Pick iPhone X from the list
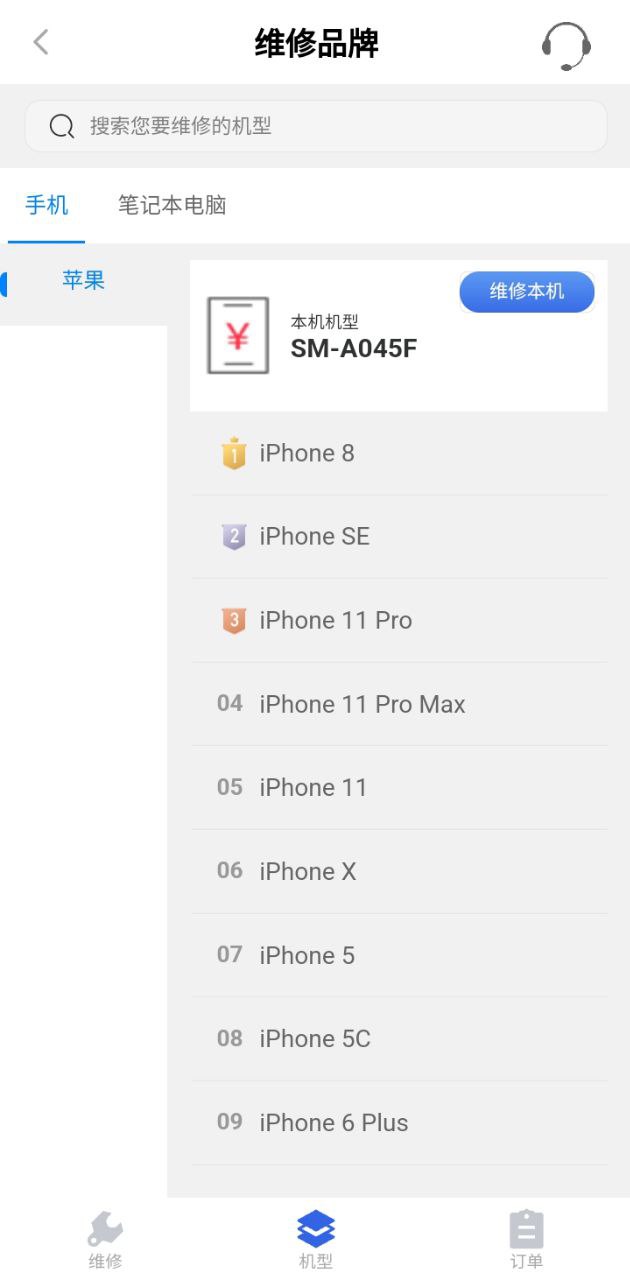 (x=399, y=872)
